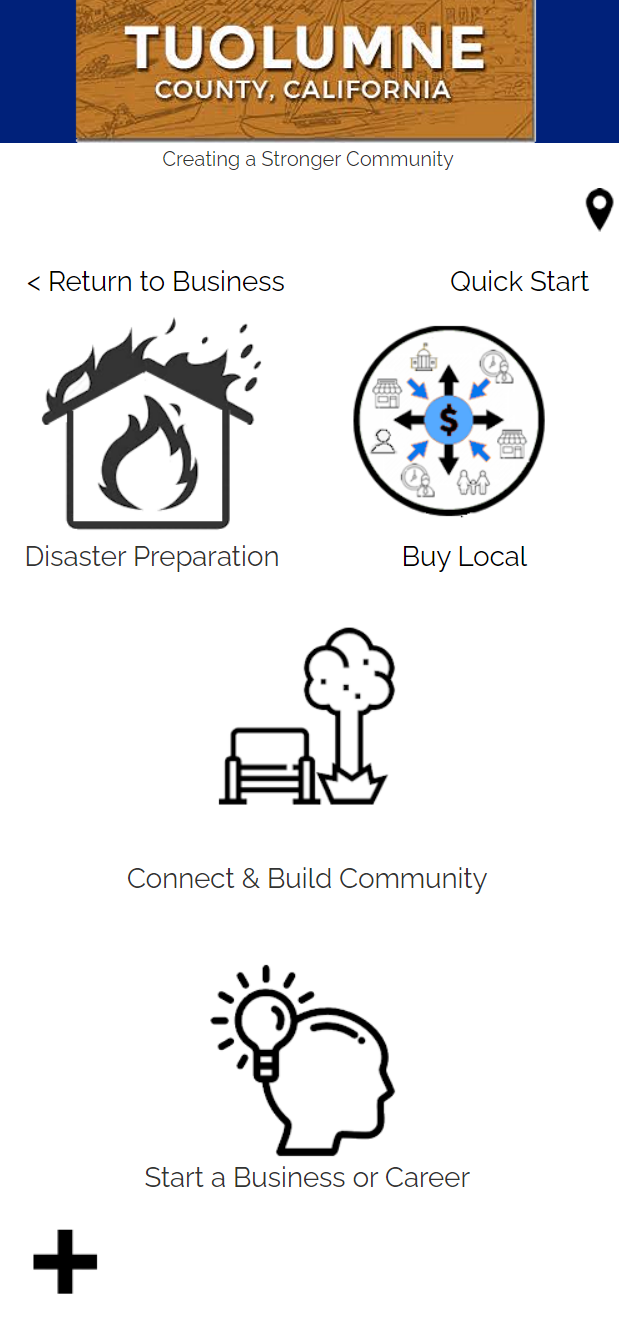Go back via Return to Business
This screenshot has height=1319, width=619.
[156, 282]
